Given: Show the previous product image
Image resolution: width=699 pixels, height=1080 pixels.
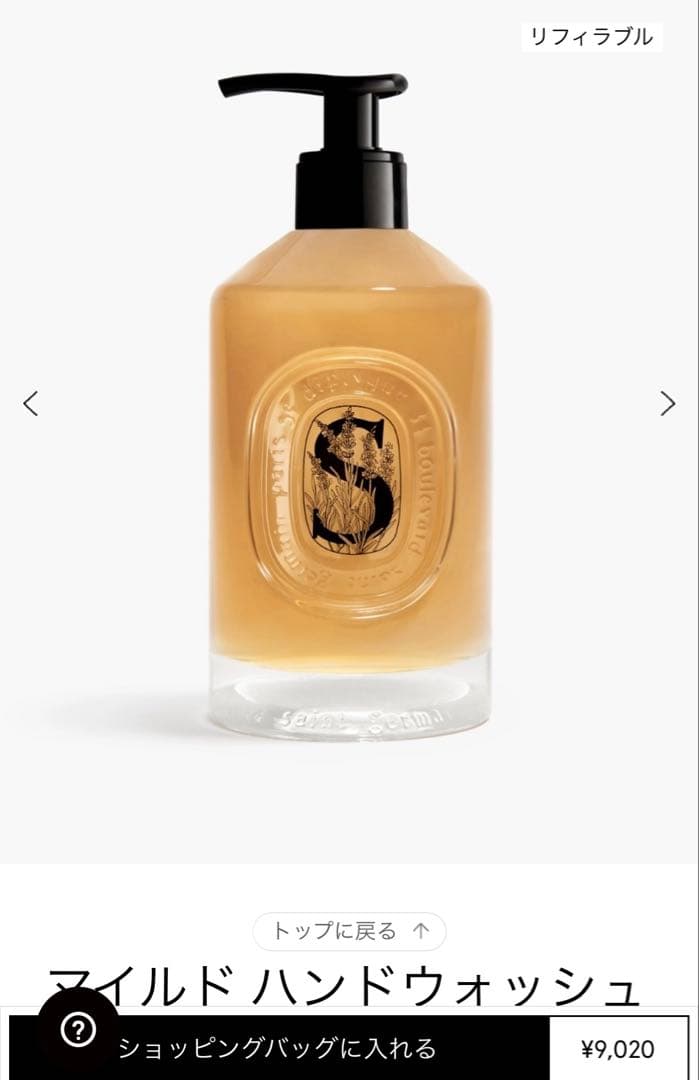Looking at the screenshot, I should point(31,404).
